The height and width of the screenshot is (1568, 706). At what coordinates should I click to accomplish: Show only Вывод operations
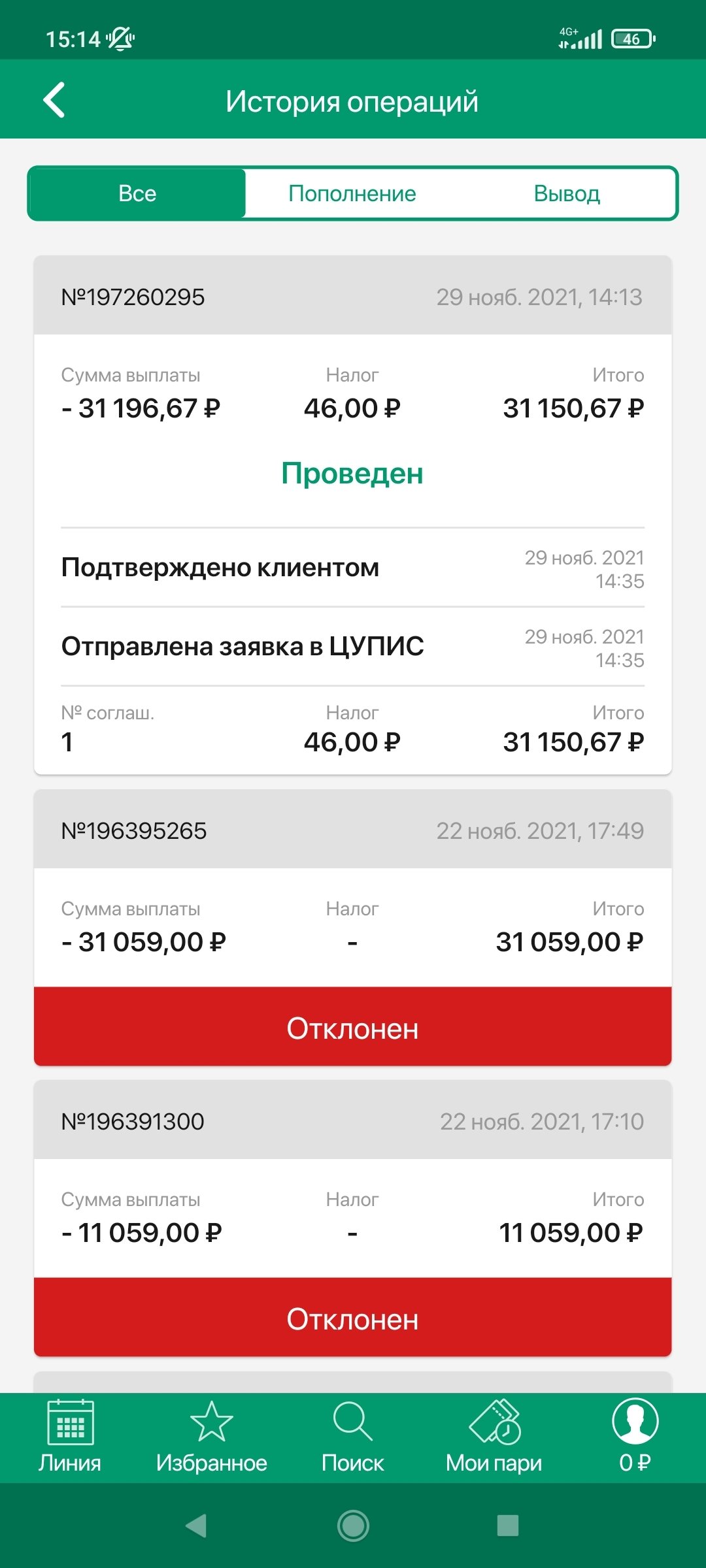[x=567, y=193]
